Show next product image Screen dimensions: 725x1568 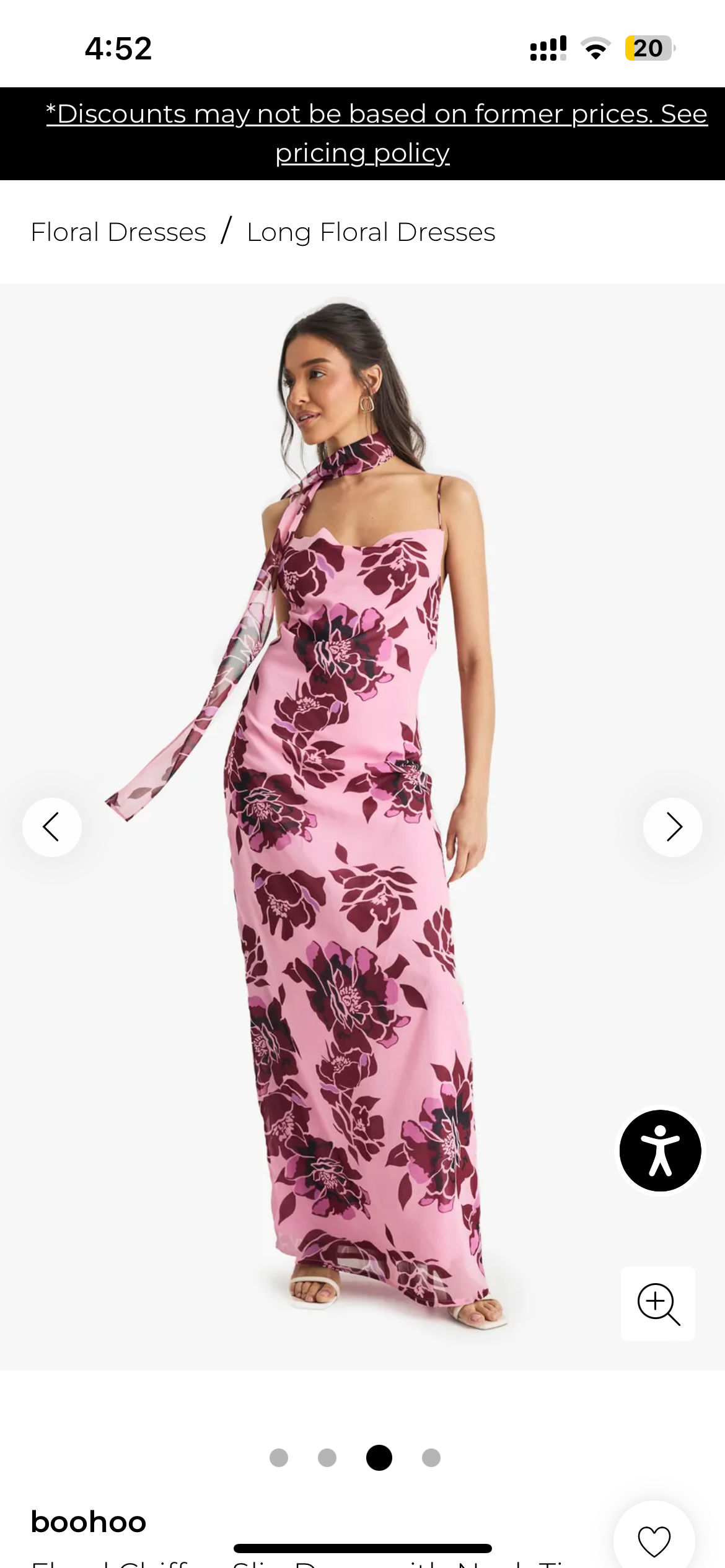(x=672, y=827)
